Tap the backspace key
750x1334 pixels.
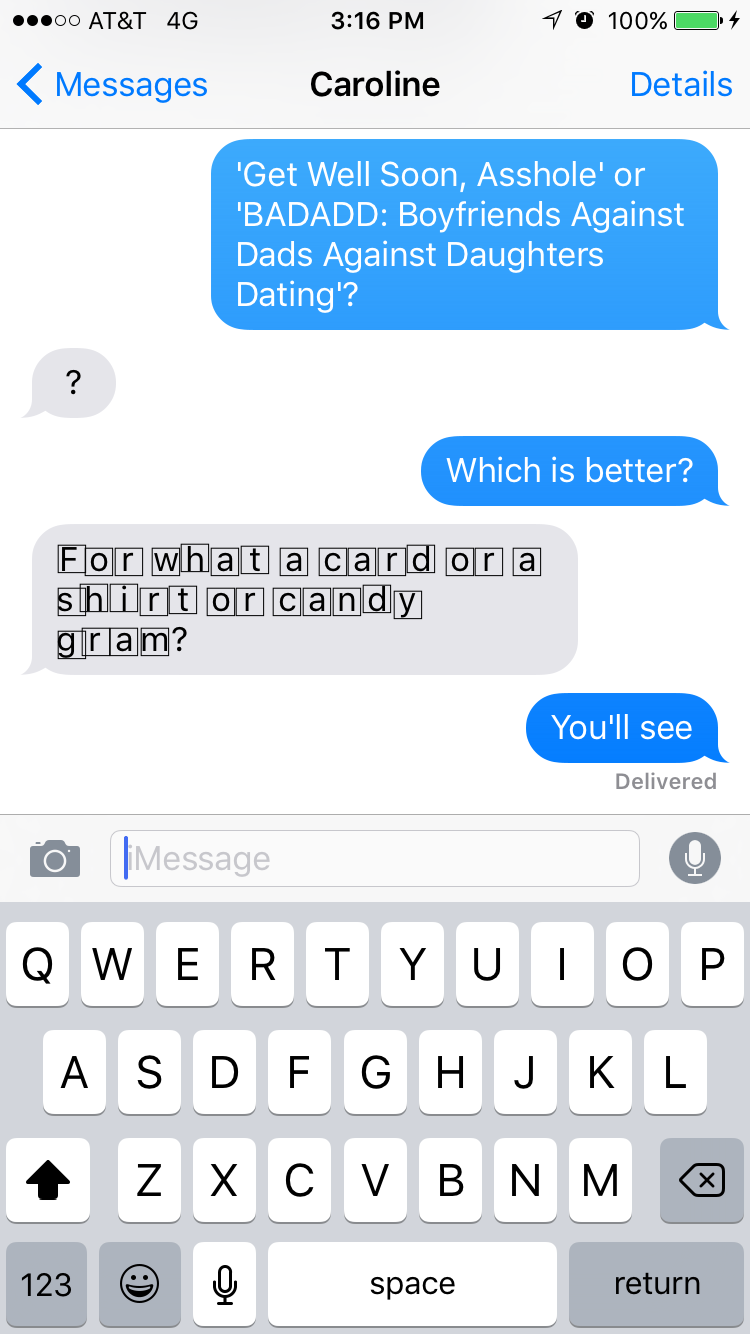click(x=702, y=1181)
